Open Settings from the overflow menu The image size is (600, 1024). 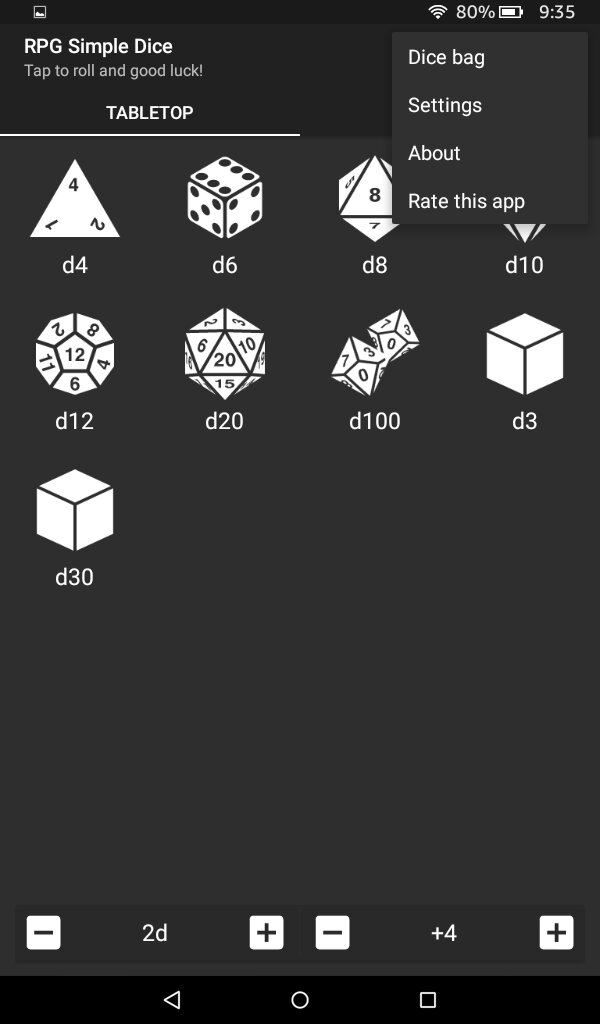pos(445,105)
